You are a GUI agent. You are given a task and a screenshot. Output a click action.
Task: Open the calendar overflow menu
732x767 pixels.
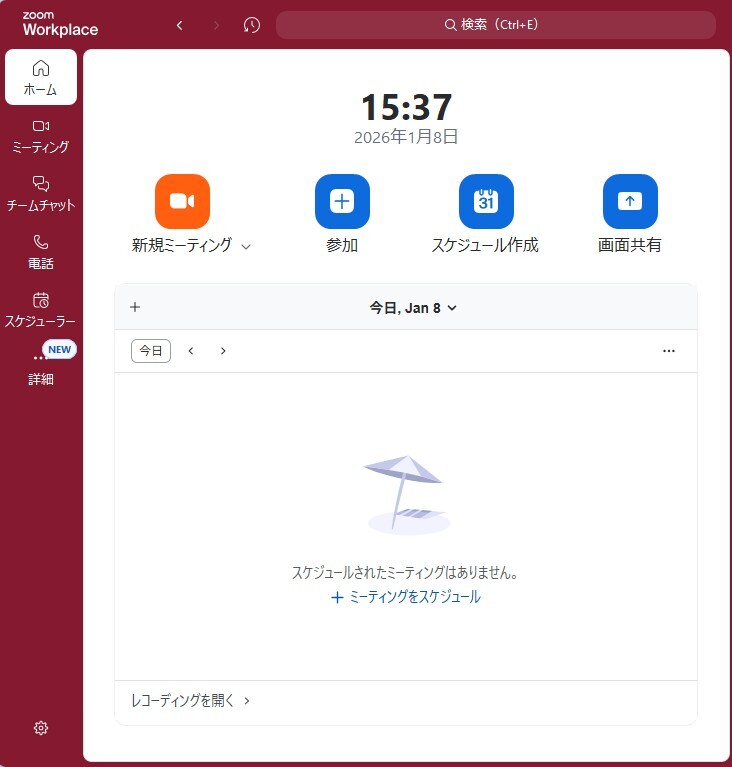click(x=669, y=351)
